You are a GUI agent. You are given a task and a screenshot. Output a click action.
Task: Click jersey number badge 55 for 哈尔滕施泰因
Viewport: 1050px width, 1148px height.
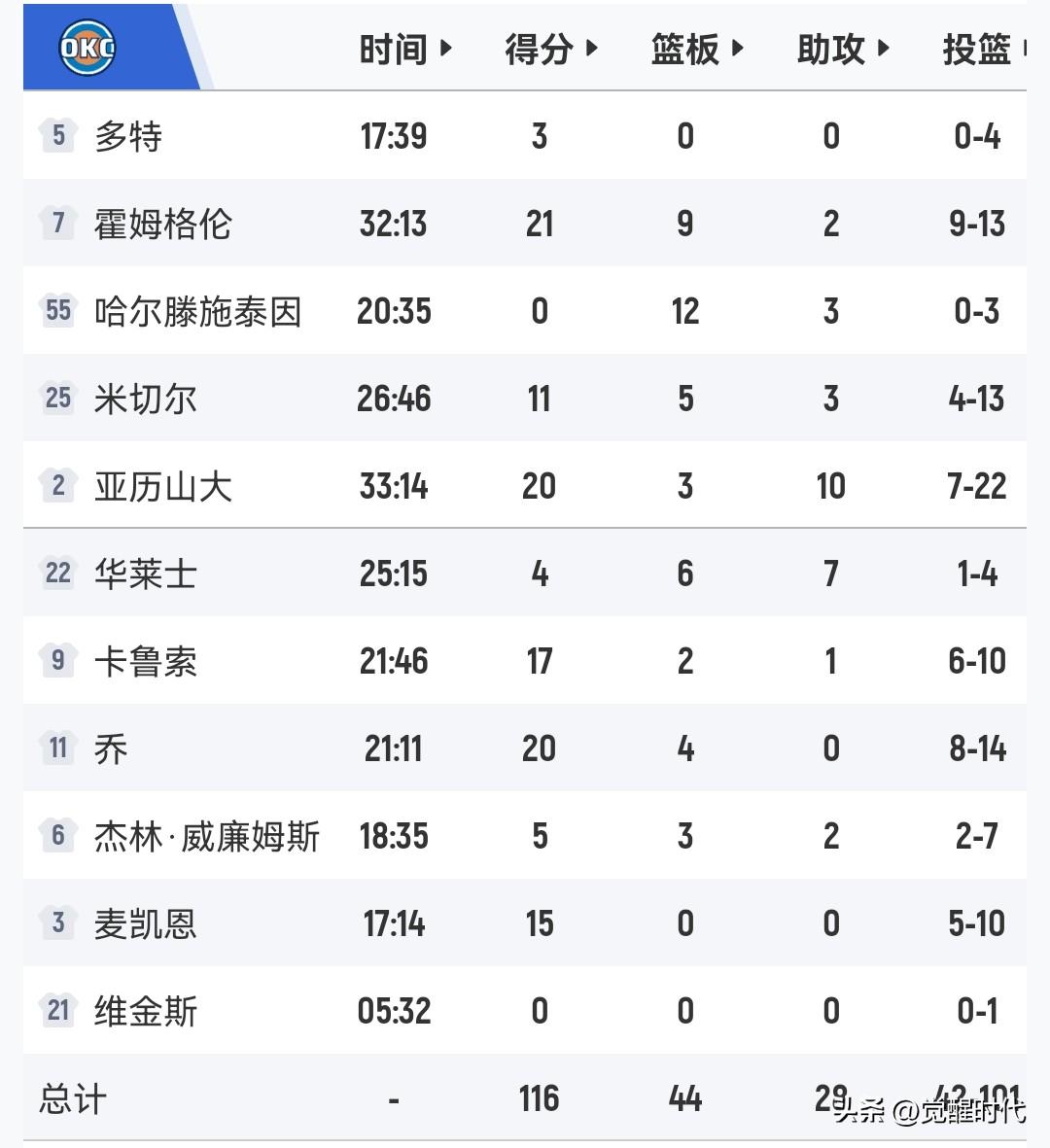click(x=56, y=311)
